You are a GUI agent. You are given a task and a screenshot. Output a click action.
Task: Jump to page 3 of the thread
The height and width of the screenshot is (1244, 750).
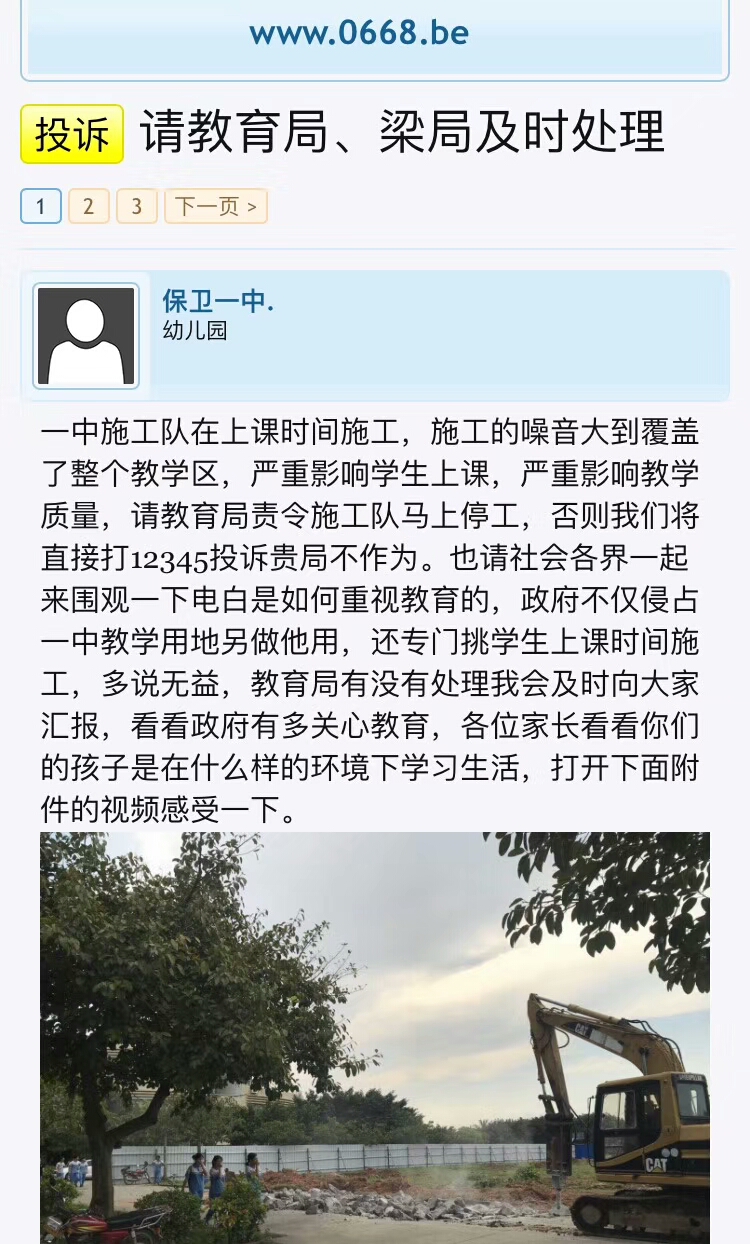click(x=137, y=207)
